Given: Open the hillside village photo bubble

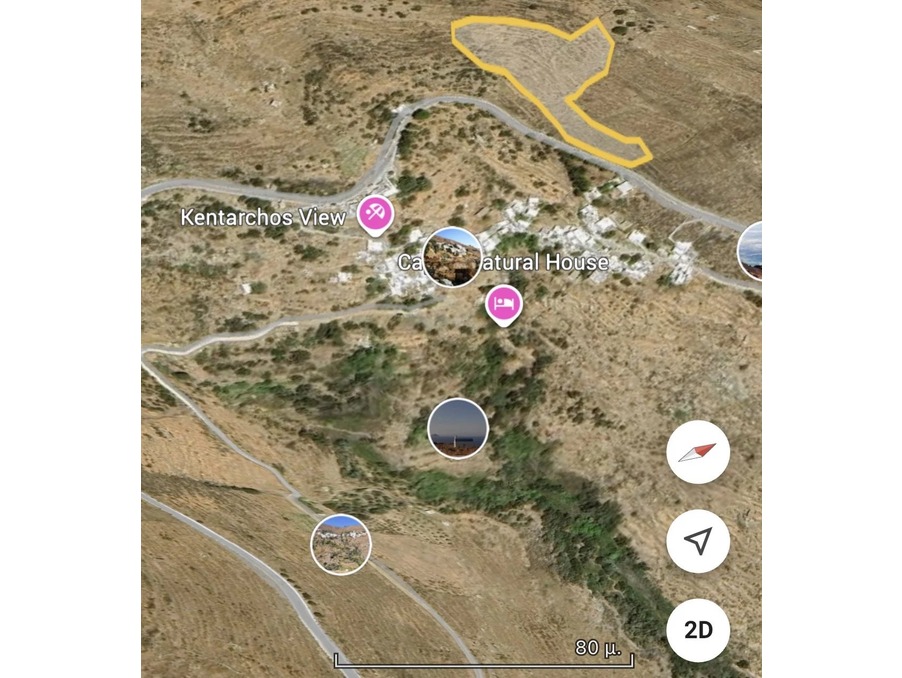Looking at the screenshot, I should click(341, 544).
